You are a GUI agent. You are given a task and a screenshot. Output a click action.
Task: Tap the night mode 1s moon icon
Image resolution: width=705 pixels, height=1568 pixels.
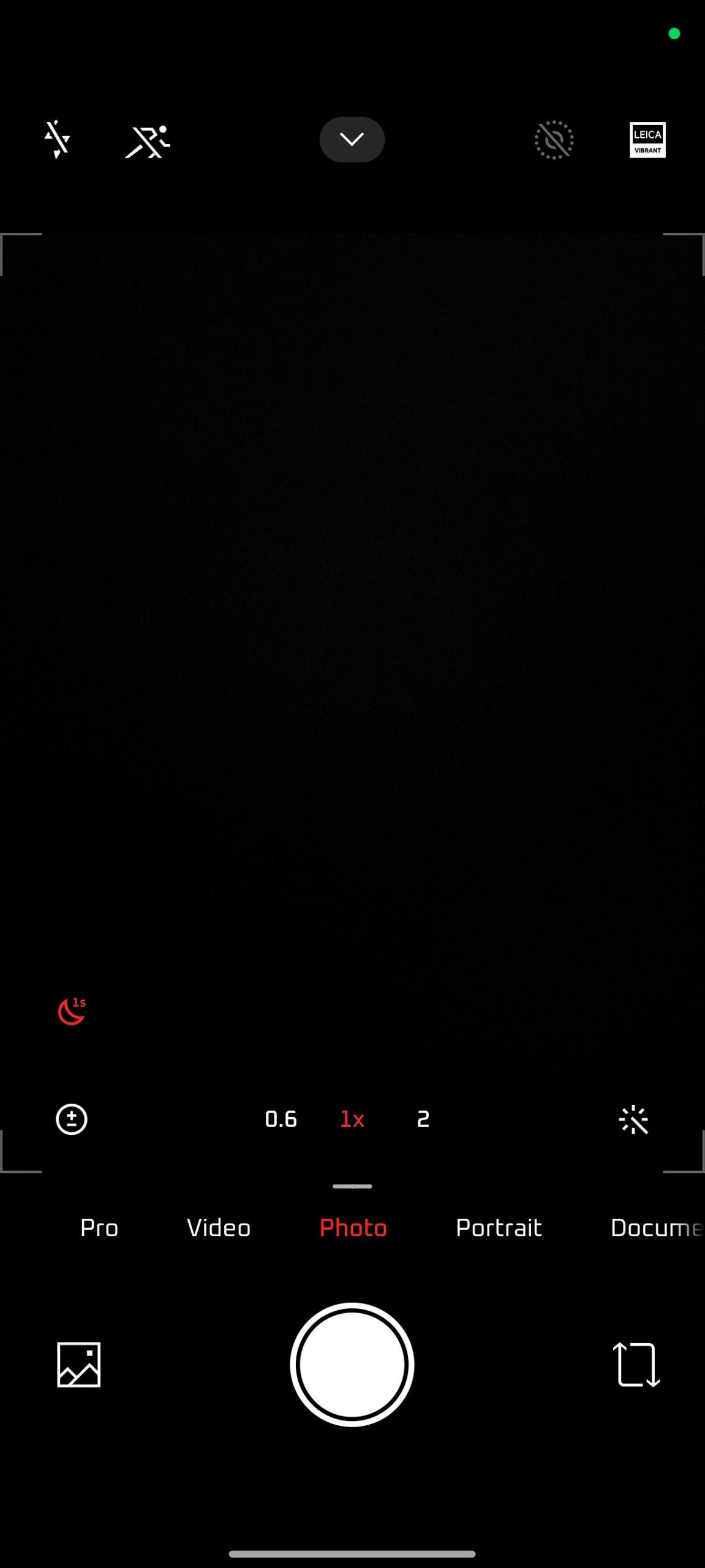click(x=72, y=1011)
